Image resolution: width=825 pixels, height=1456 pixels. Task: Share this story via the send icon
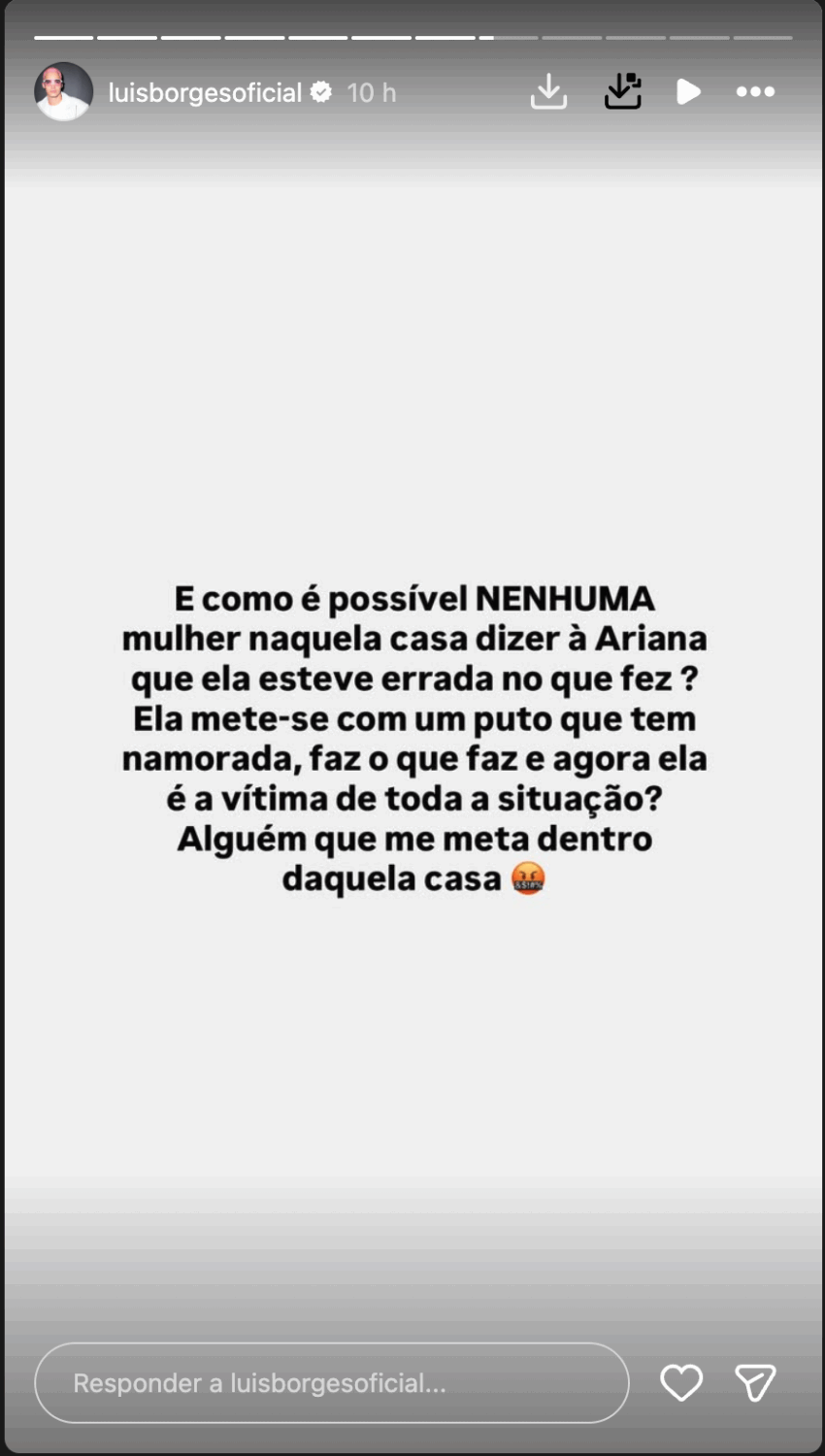pyautogui.click(x=755, y=1382)
